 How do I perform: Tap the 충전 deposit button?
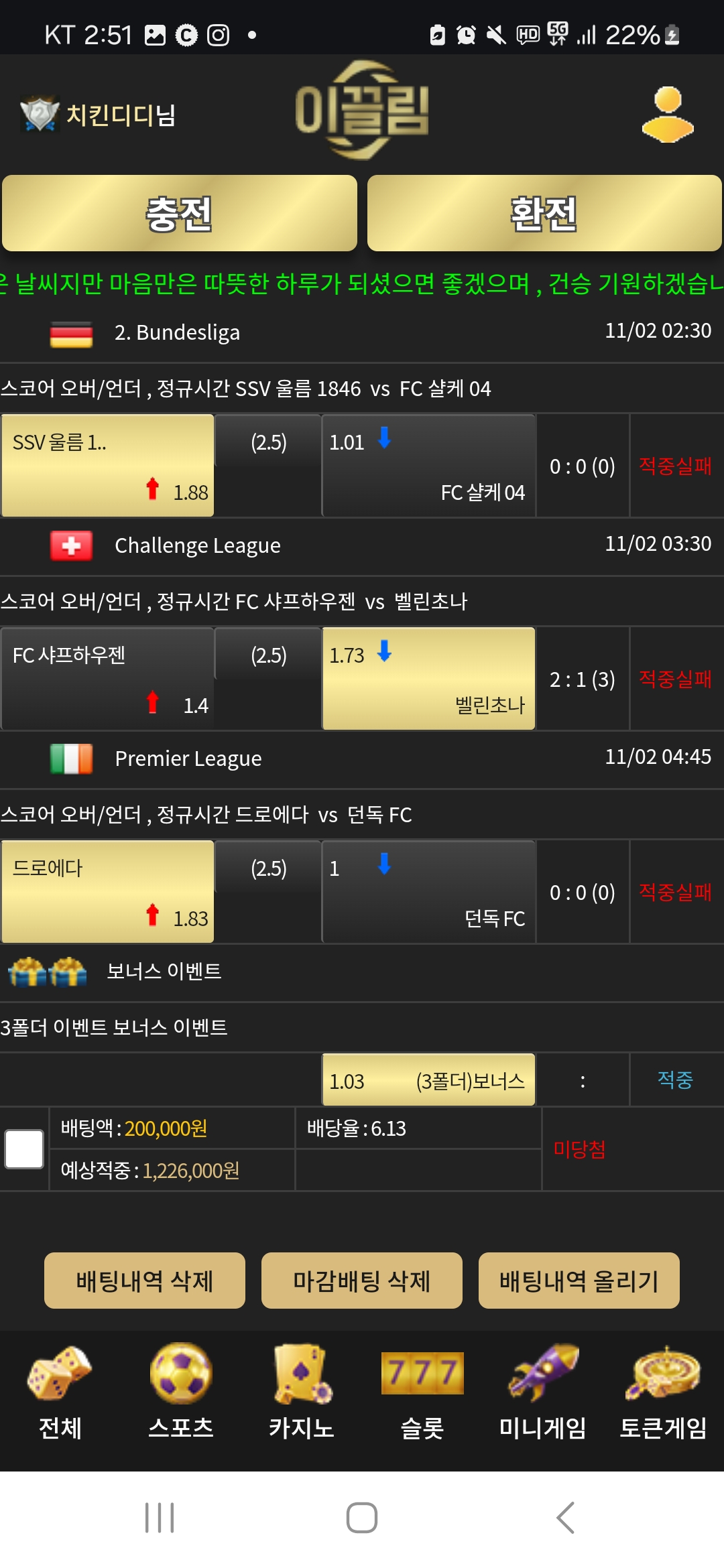(180, 214)
